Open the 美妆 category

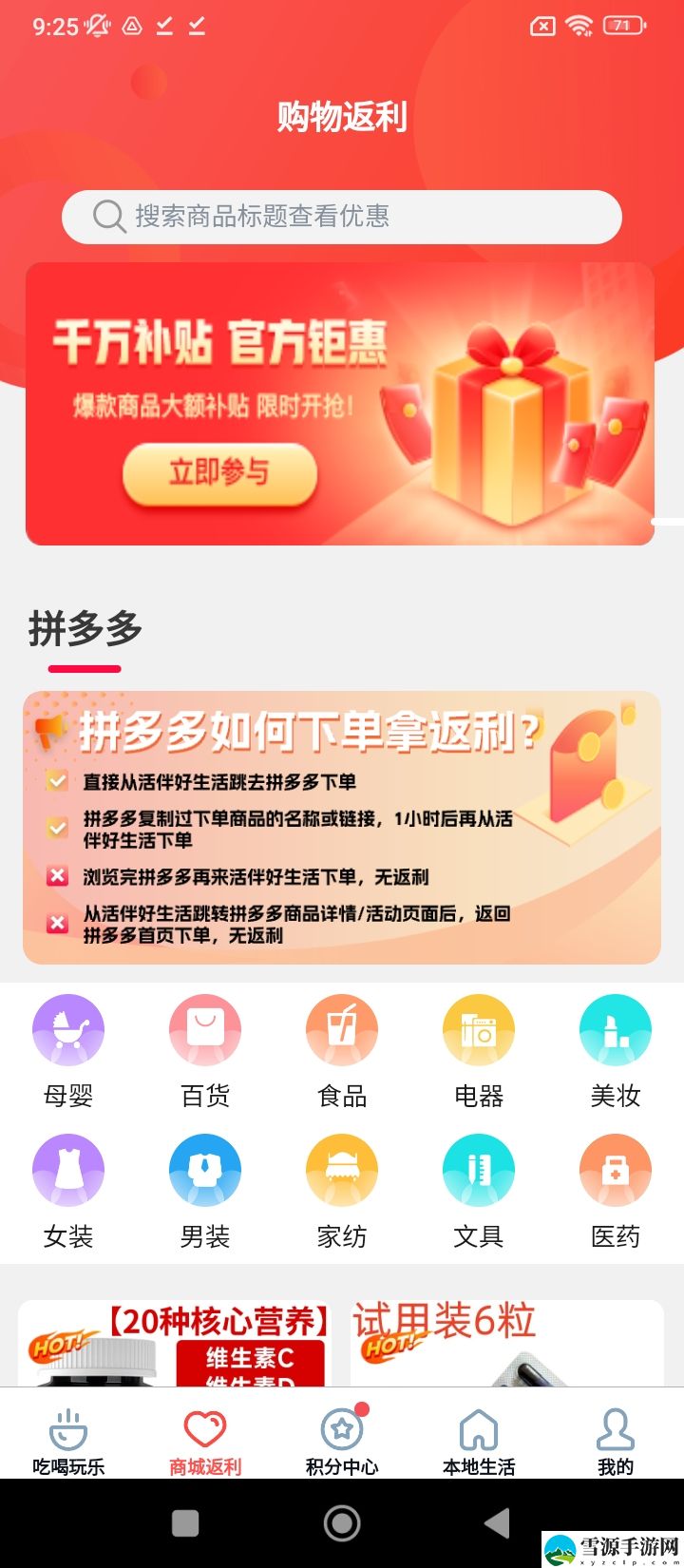point(616,1051)
